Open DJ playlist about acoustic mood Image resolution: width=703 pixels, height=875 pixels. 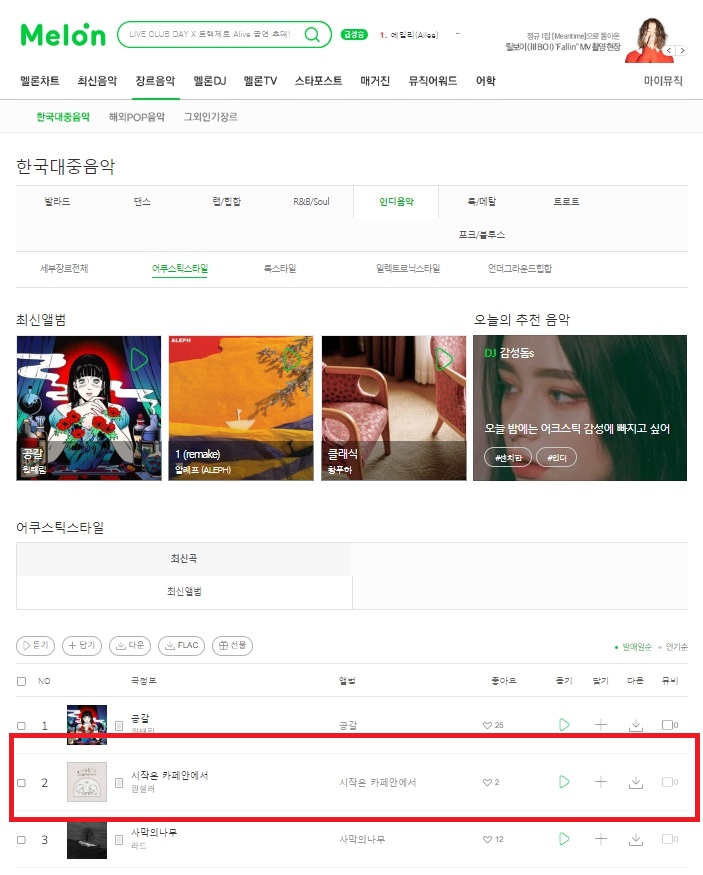580,408
